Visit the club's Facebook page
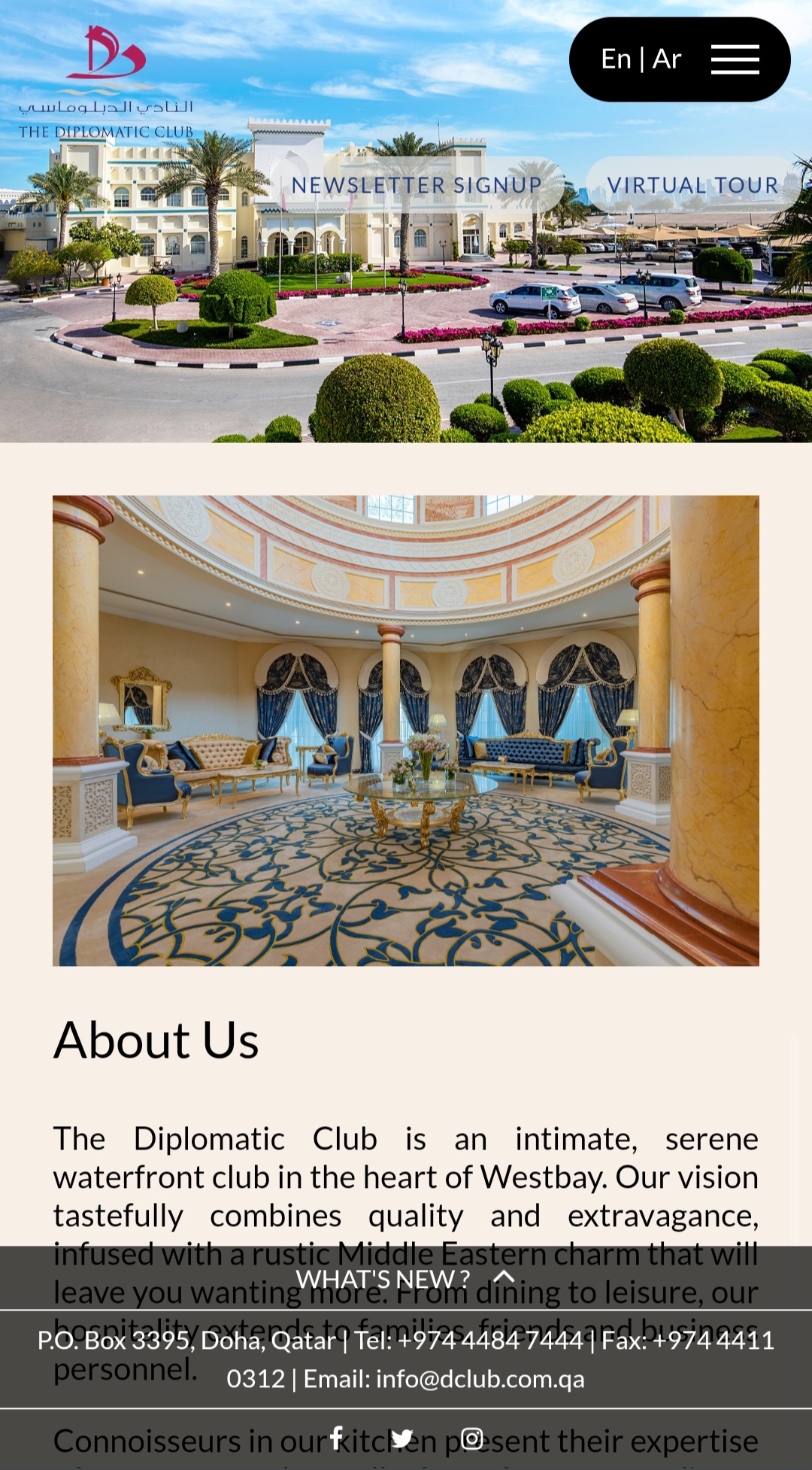812x1470 pixels. click(336, 1438)
